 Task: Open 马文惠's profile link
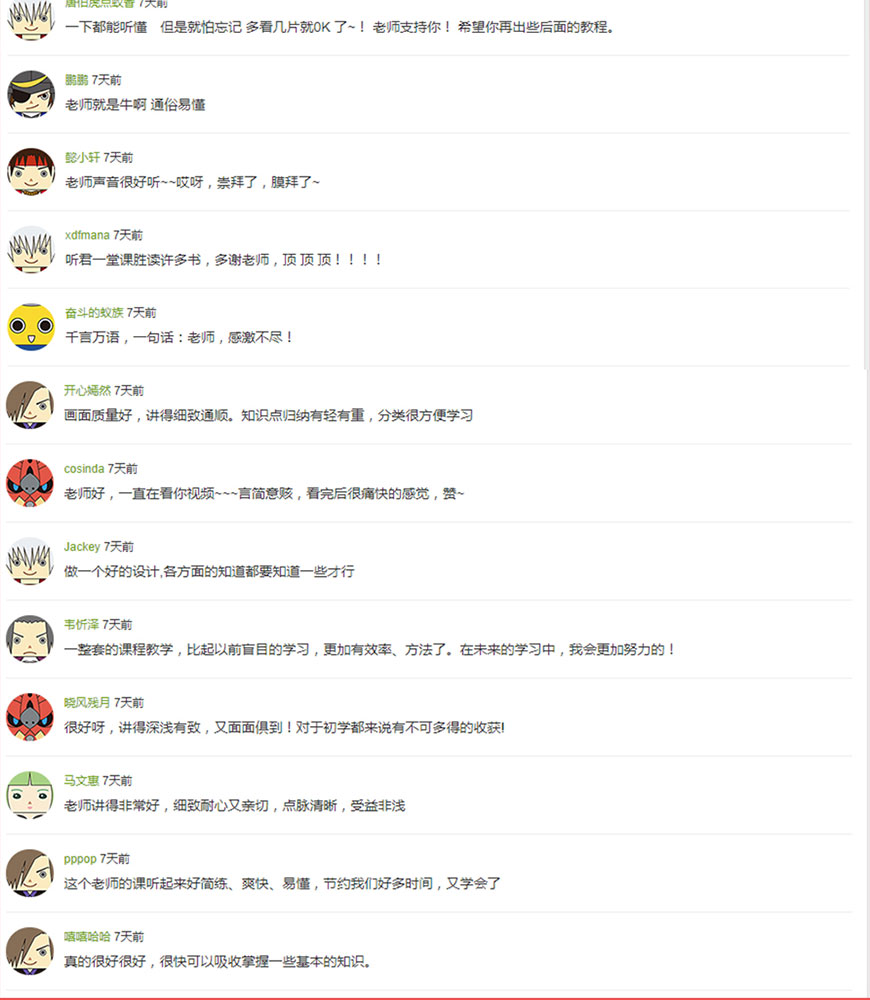click(81, 781)
